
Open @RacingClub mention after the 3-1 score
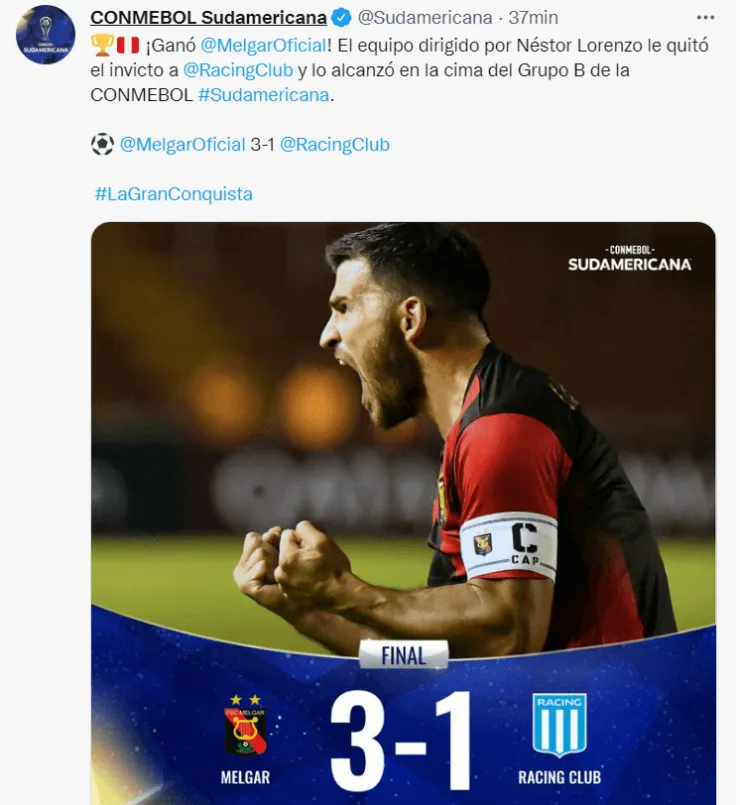click(334, 144)
